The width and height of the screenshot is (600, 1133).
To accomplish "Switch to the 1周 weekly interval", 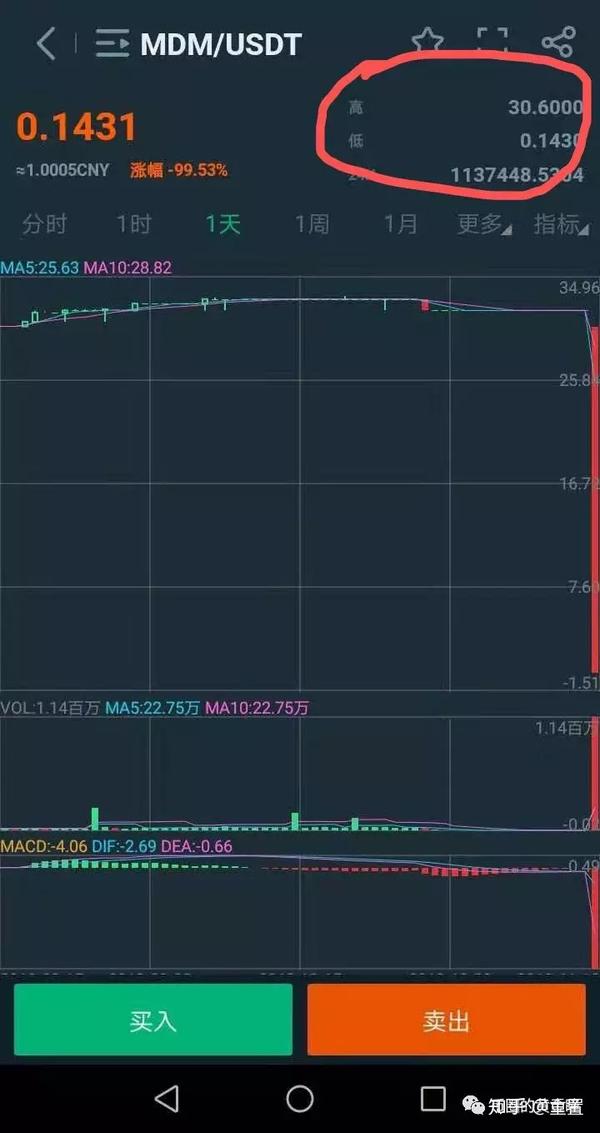I will (312, 224).
